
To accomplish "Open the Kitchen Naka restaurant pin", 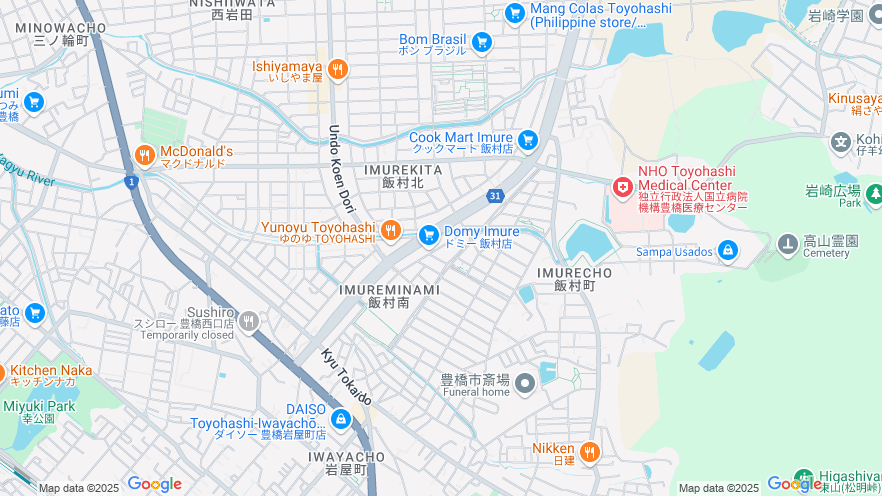I will (x=3, y=375).
